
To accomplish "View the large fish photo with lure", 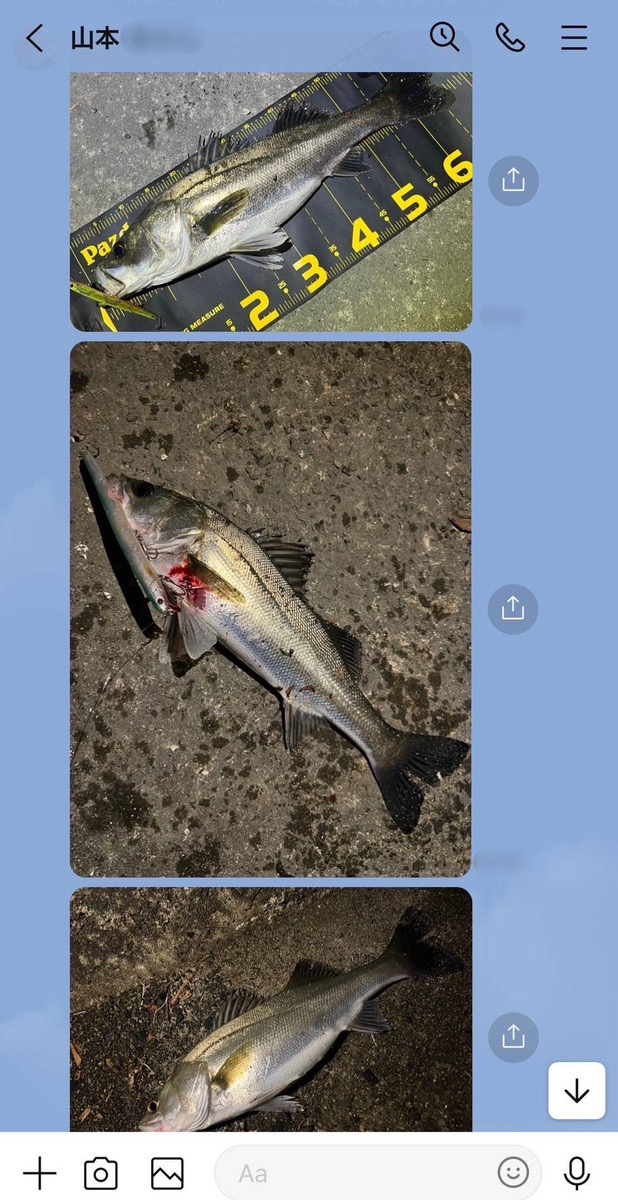I will click(271, 610).
